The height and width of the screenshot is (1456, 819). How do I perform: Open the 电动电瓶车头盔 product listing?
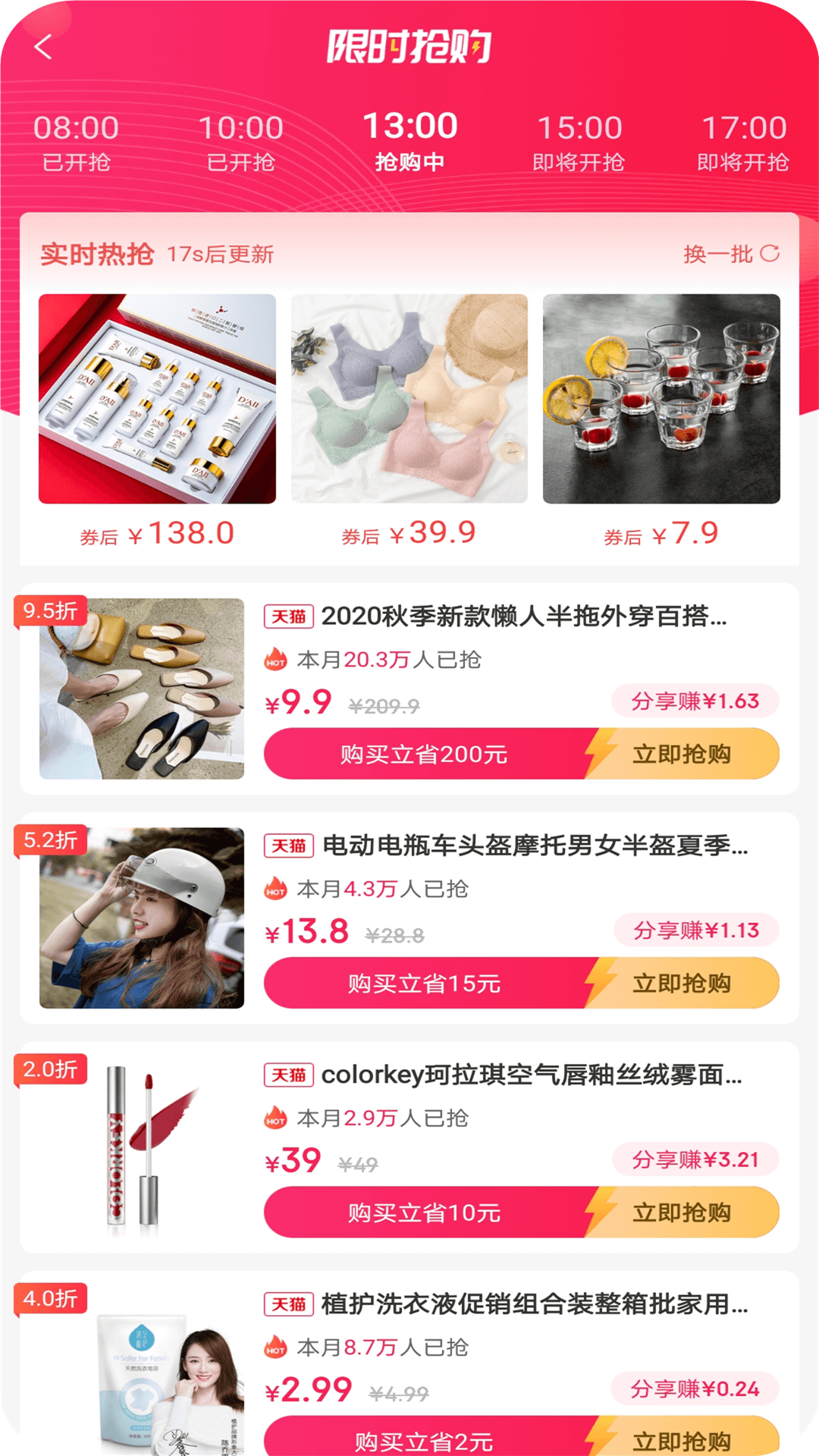pos(534,846)
